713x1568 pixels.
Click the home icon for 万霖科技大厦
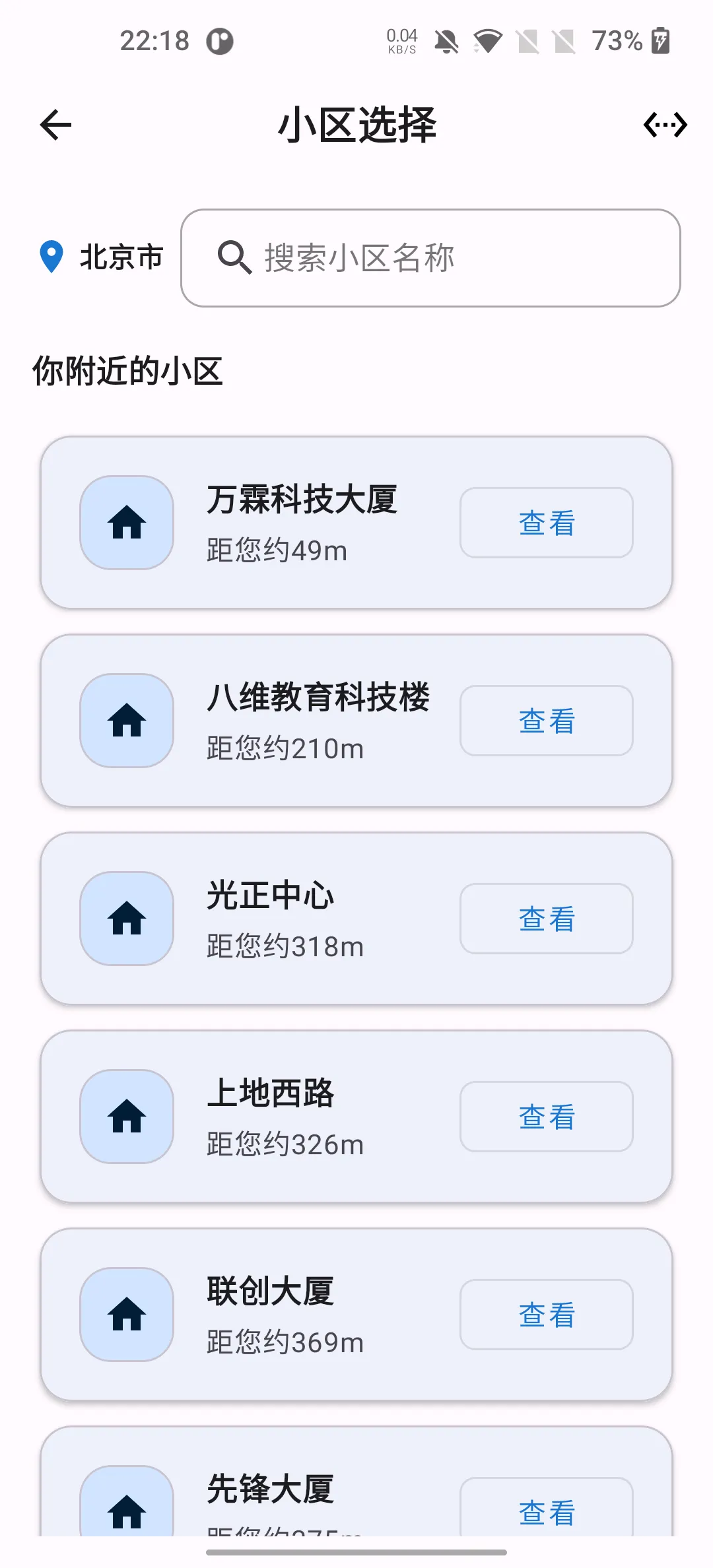(x=126, y=523)
